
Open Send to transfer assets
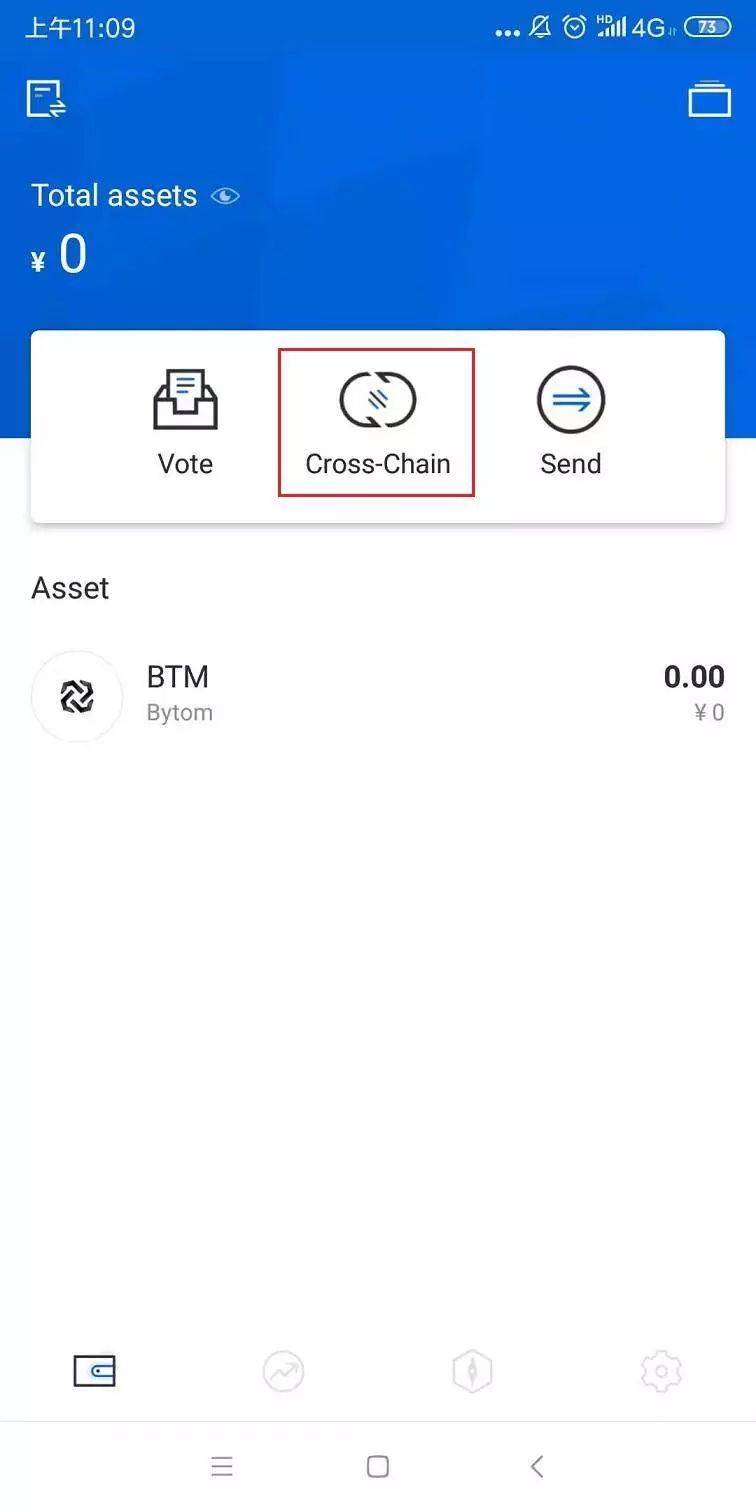click(571, 423)
